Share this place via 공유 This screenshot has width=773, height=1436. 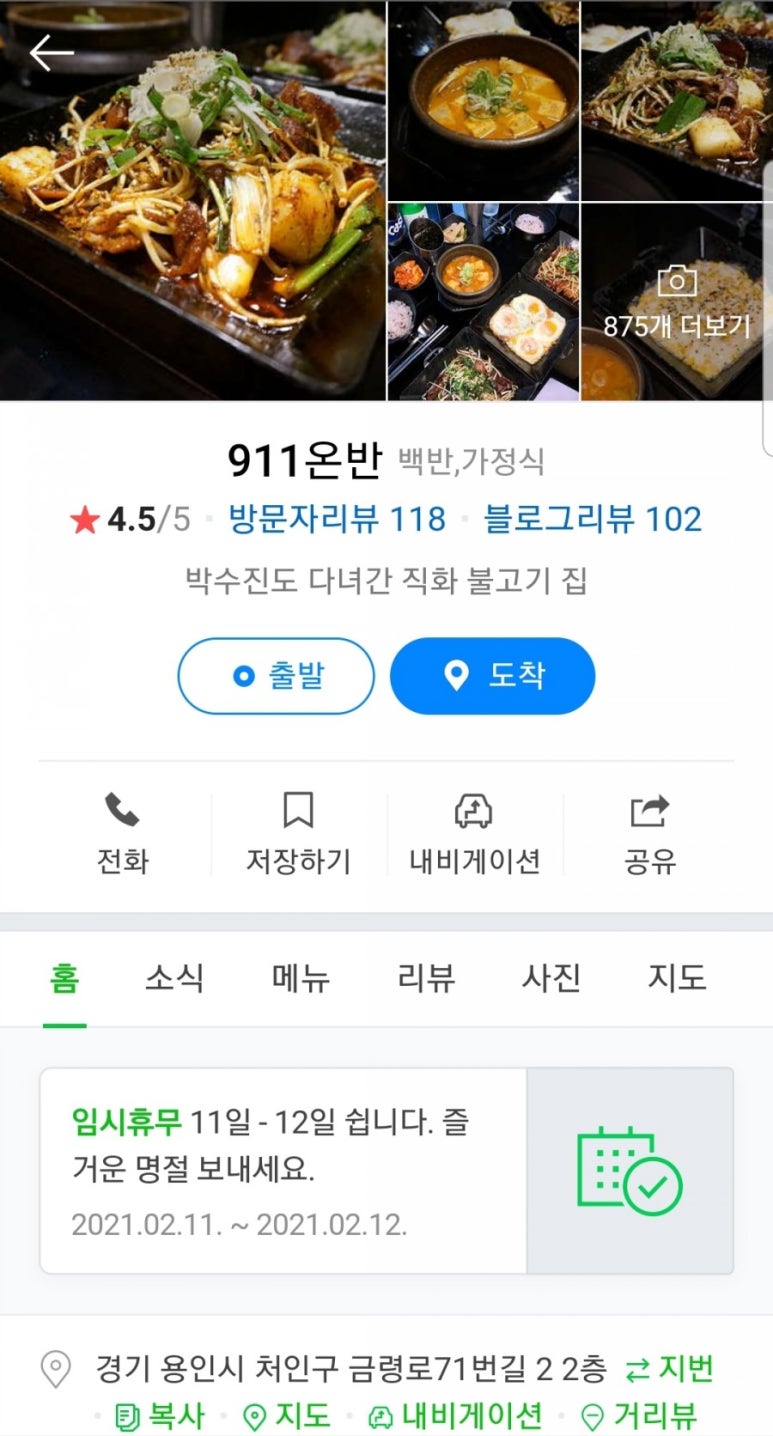pos(650,833)
